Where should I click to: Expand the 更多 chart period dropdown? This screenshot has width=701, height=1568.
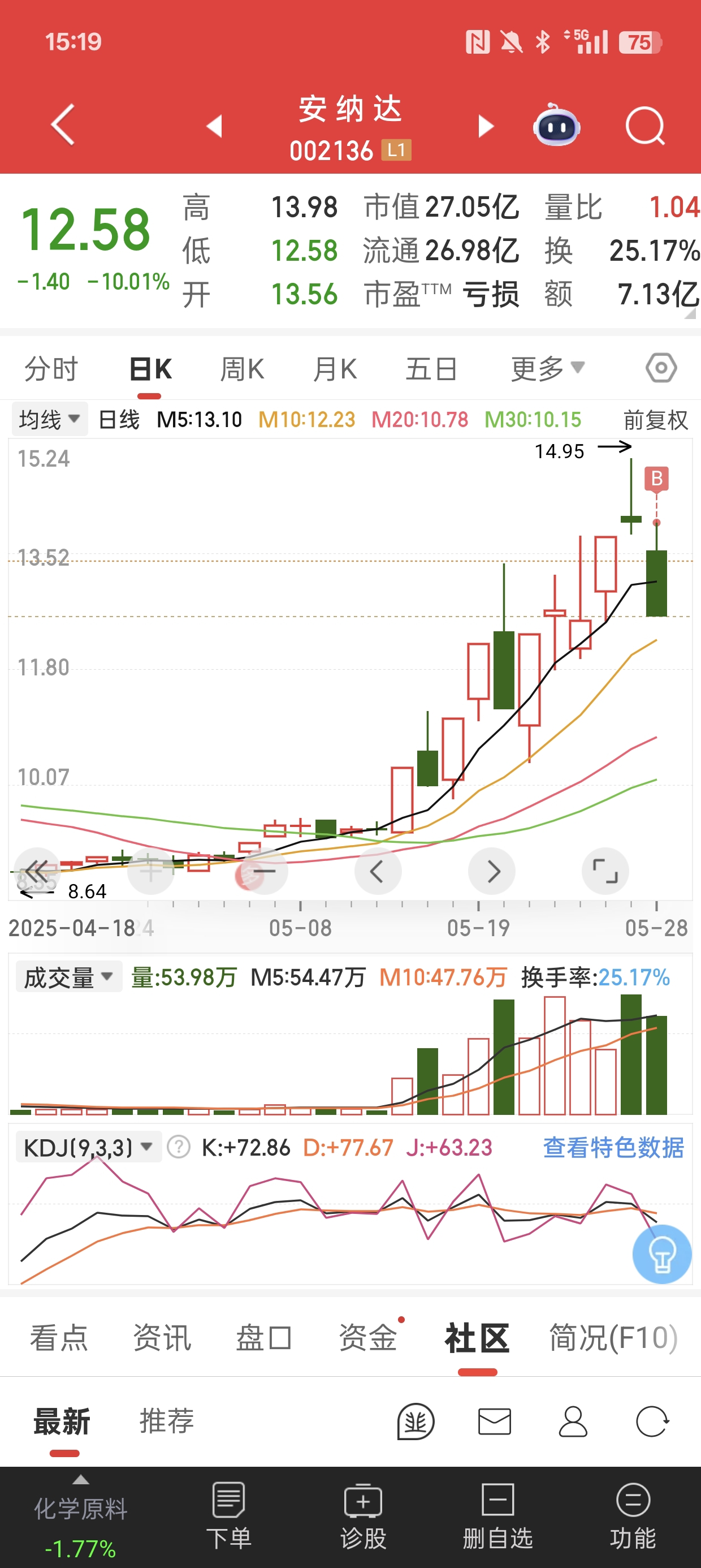[547, 368]
